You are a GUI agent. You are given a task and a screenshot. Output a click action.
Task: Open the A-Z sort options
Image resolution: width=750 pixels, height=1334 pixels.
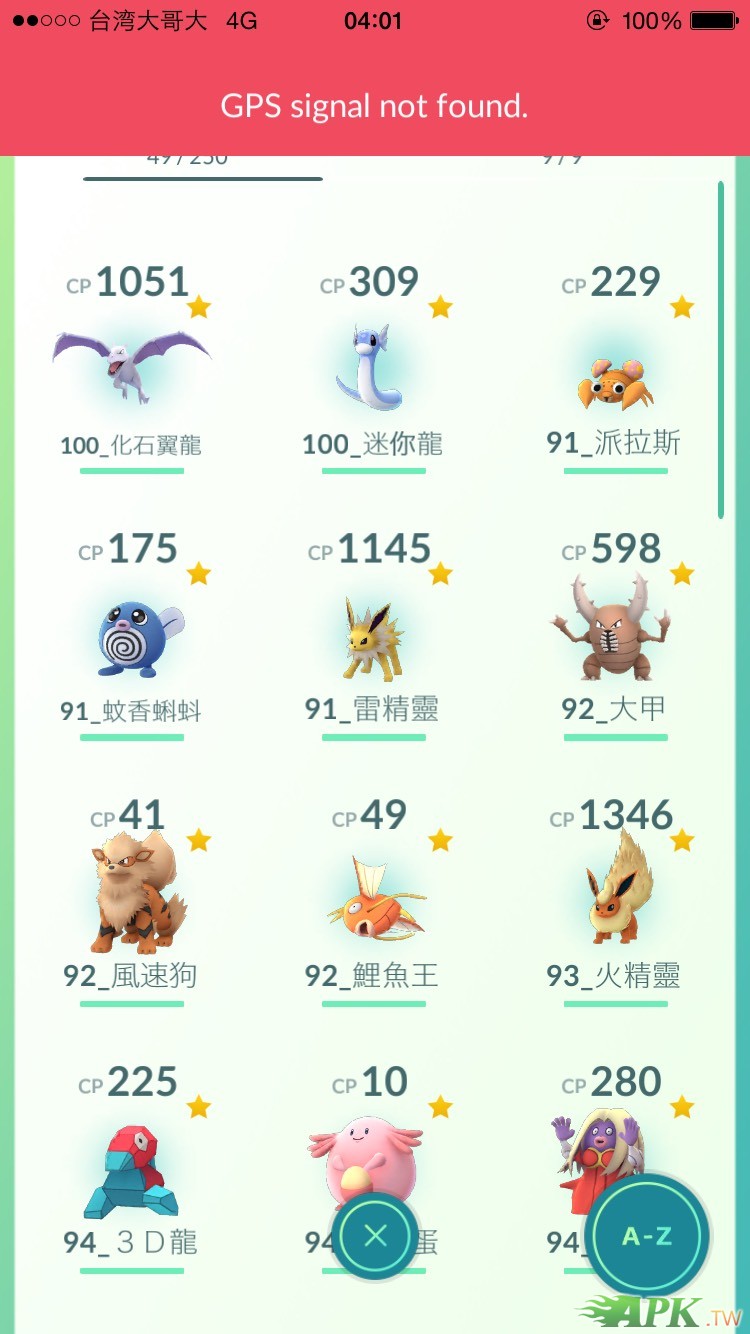point(647,1236)
